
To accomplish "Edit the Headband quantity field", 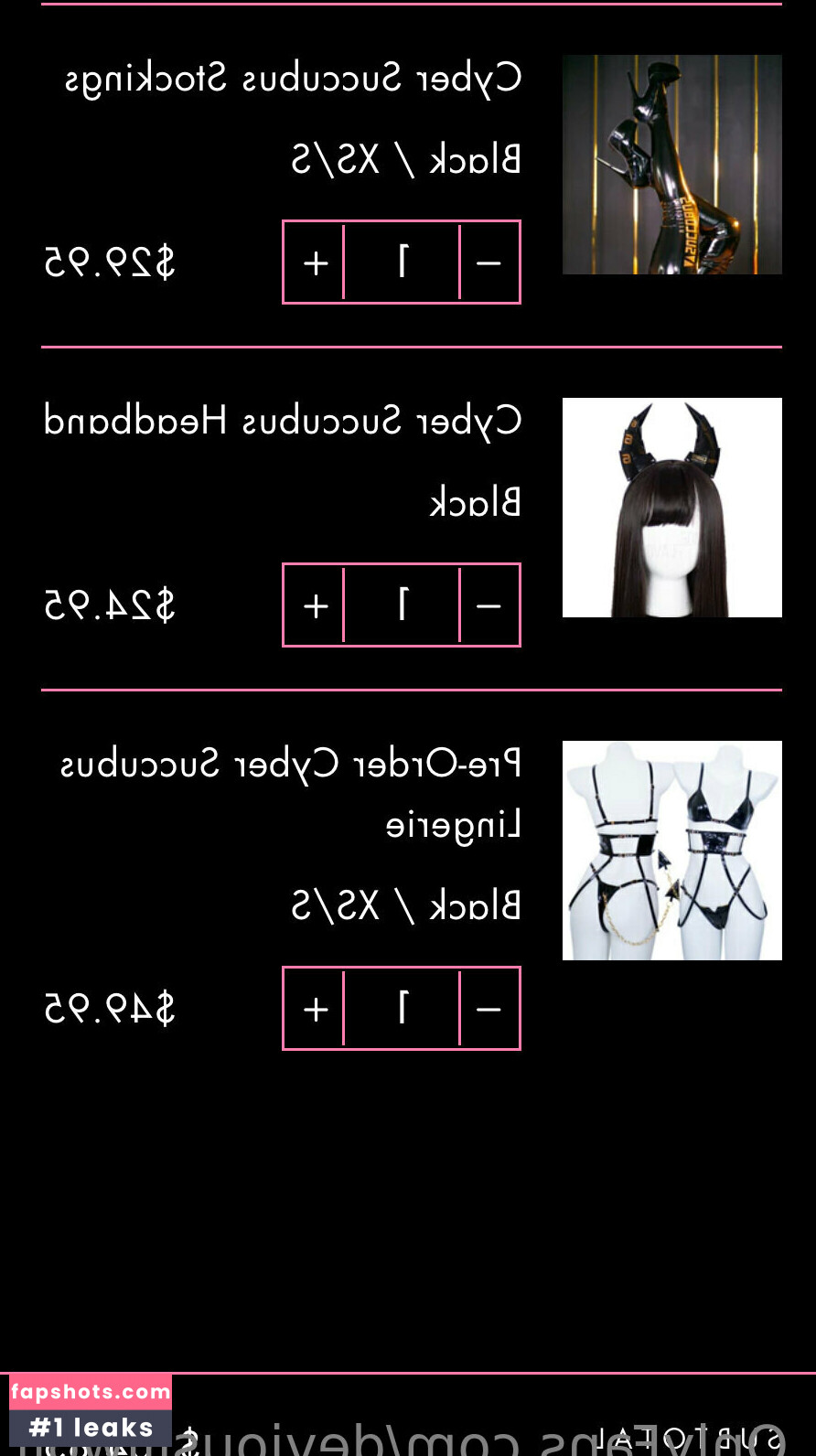I will [402, 605].
